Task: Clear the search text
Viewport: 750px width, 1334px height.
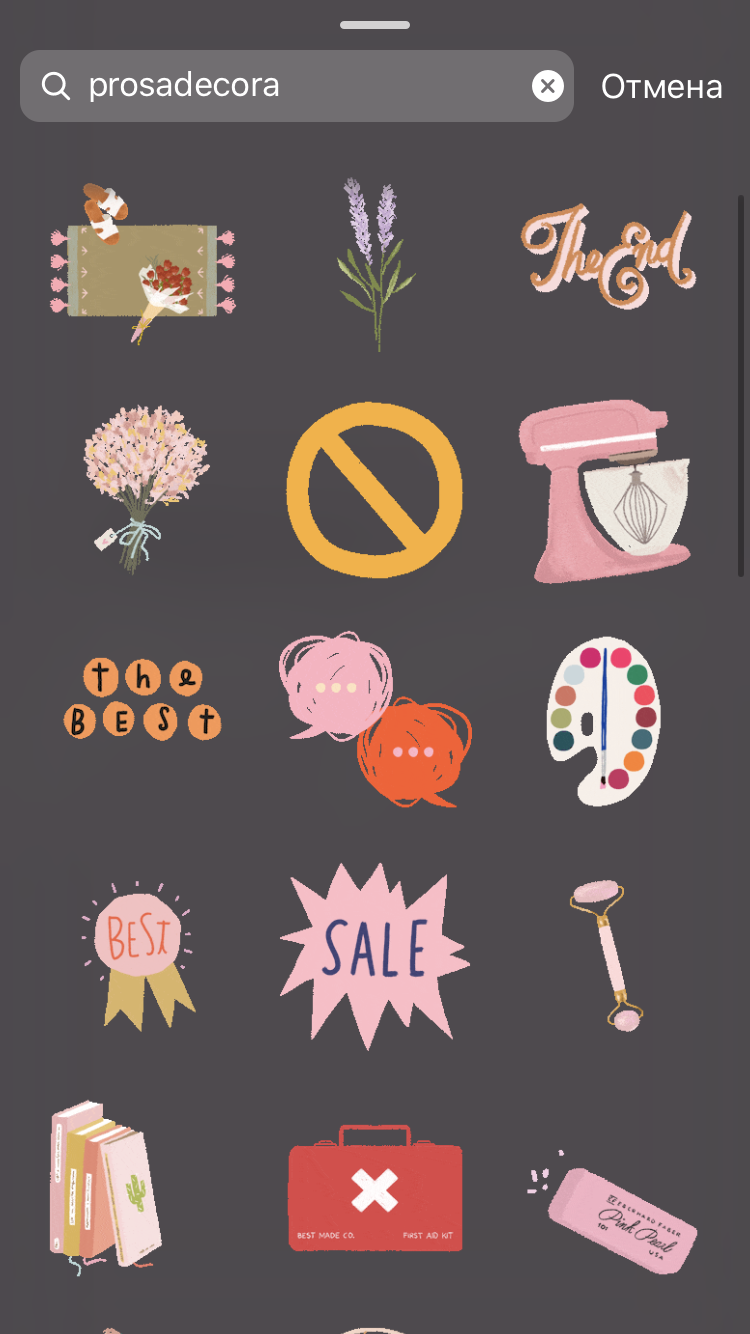Action: click(x=547, y=86)
